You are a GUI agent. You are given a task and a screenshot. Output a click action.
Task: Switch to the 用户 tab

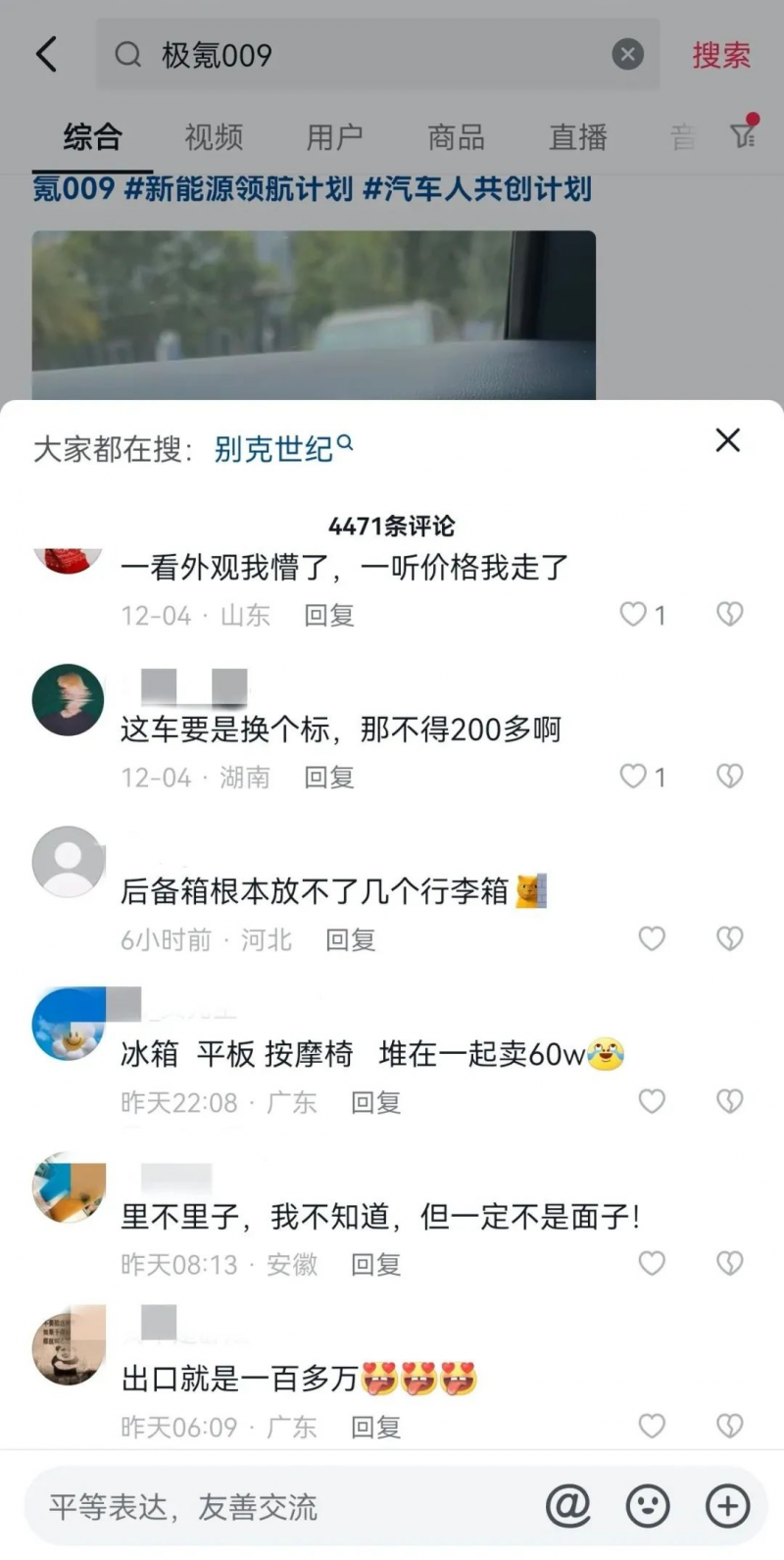coord(335,137)
